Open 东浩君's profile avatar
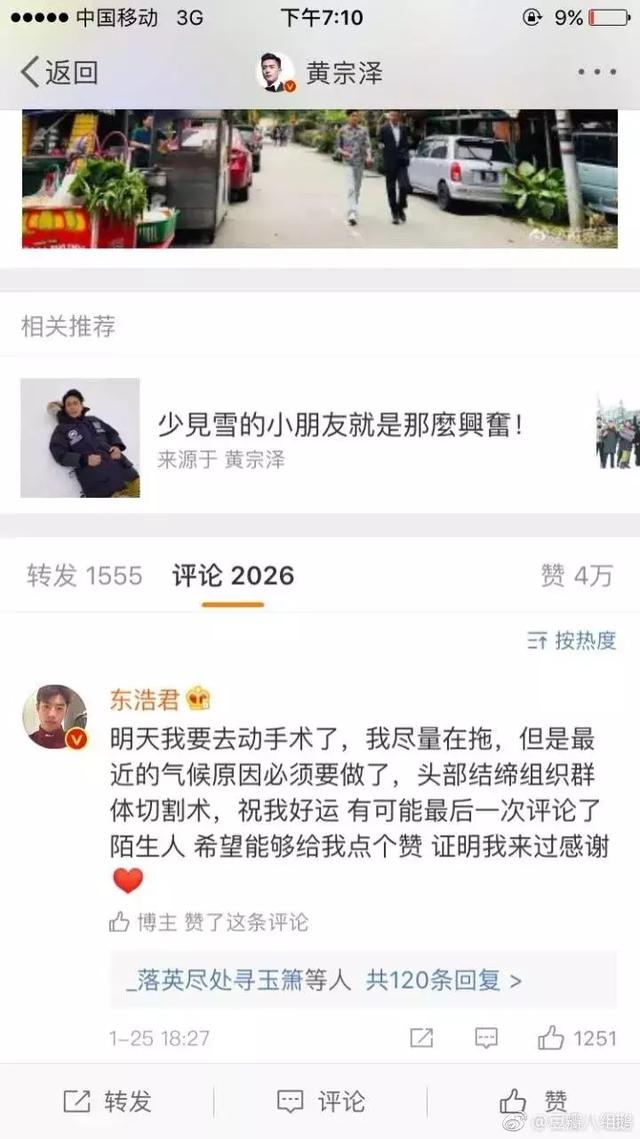Viewport: 640px width, 1139px height. [x=54, y=717]
